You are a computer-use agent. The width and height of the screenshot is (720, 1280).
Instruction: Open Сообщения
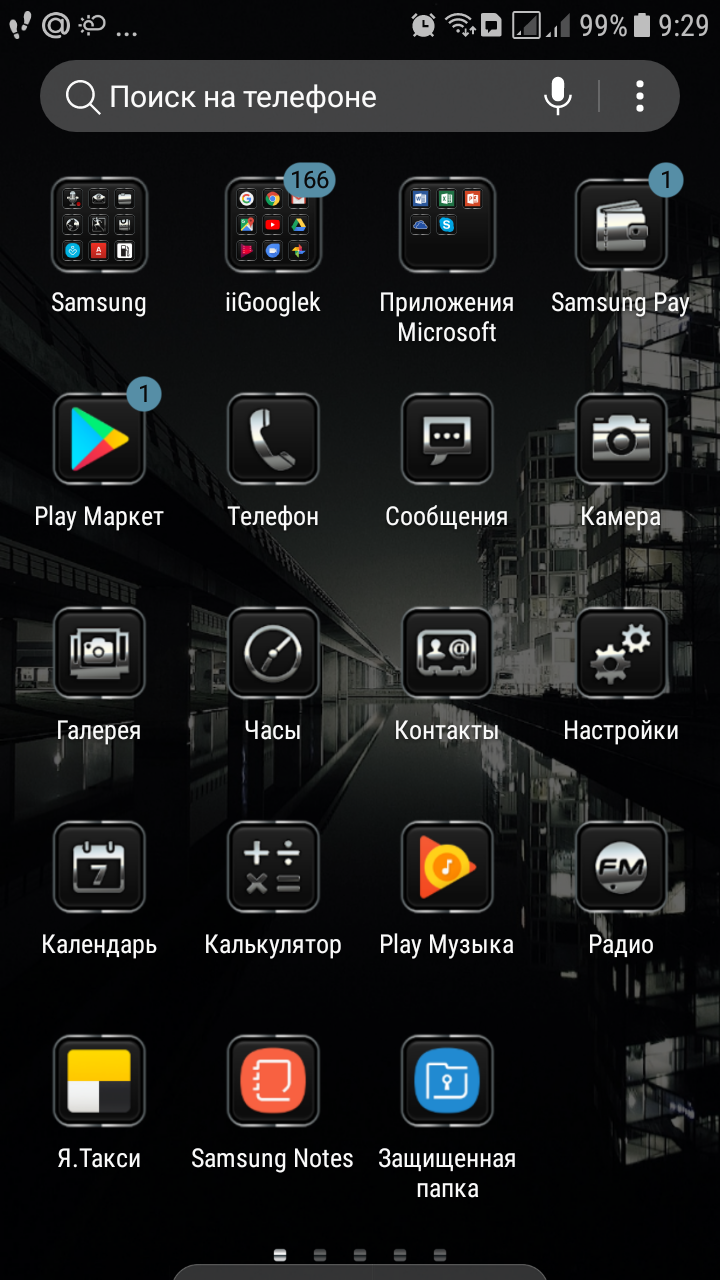coord(447,440)
